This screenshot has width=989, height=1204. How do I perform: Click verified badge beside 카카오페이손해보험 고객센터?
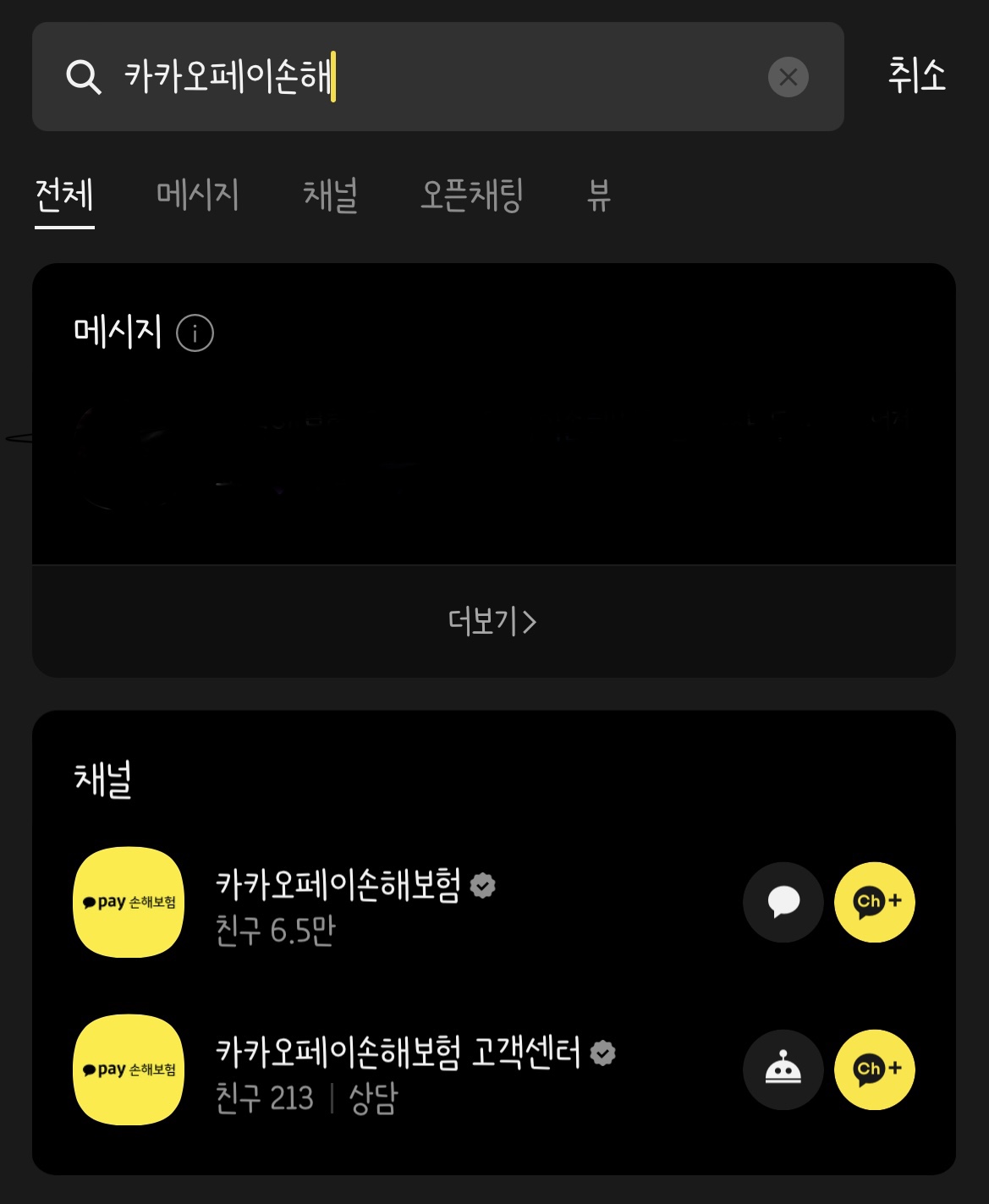pyautogui.click(x=602, y=1053)
